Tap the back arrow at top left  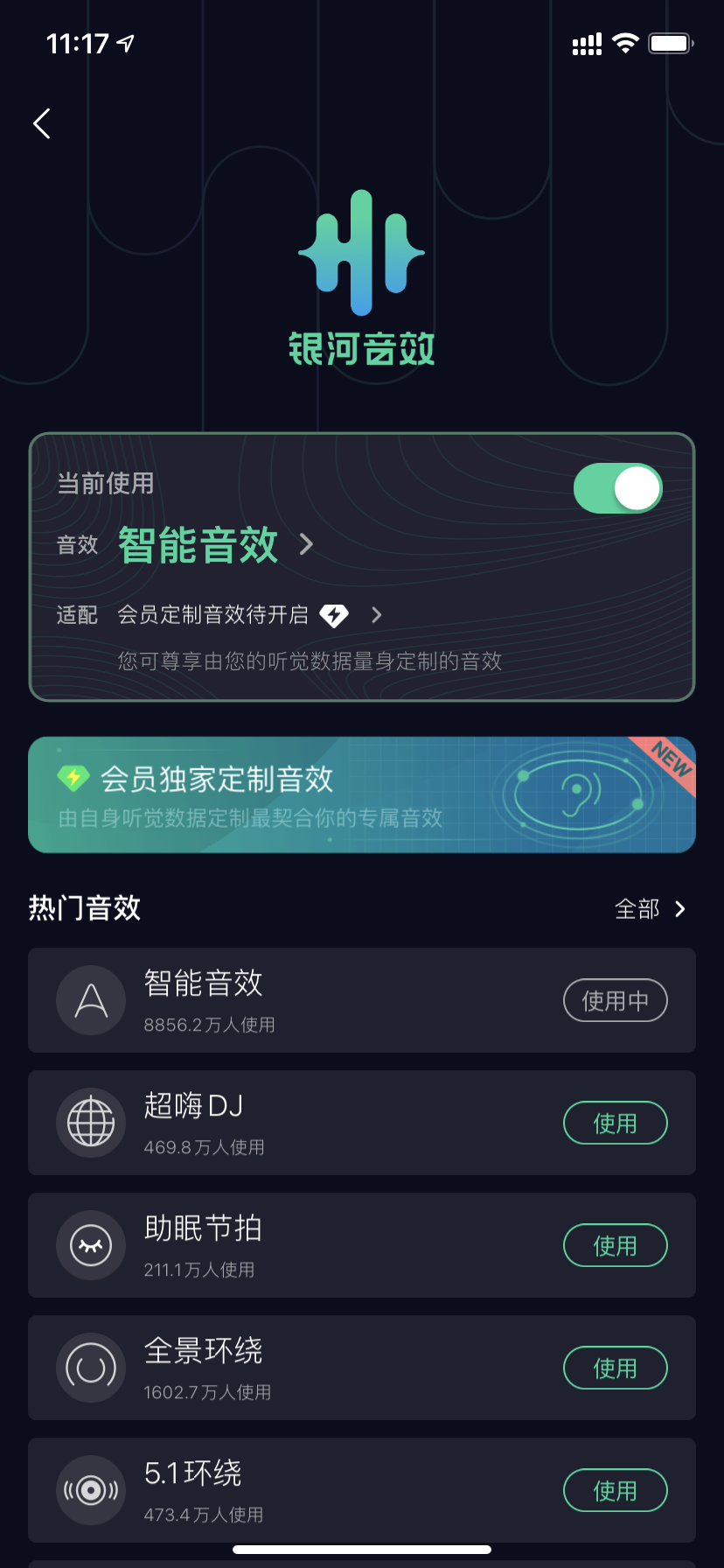41,123
